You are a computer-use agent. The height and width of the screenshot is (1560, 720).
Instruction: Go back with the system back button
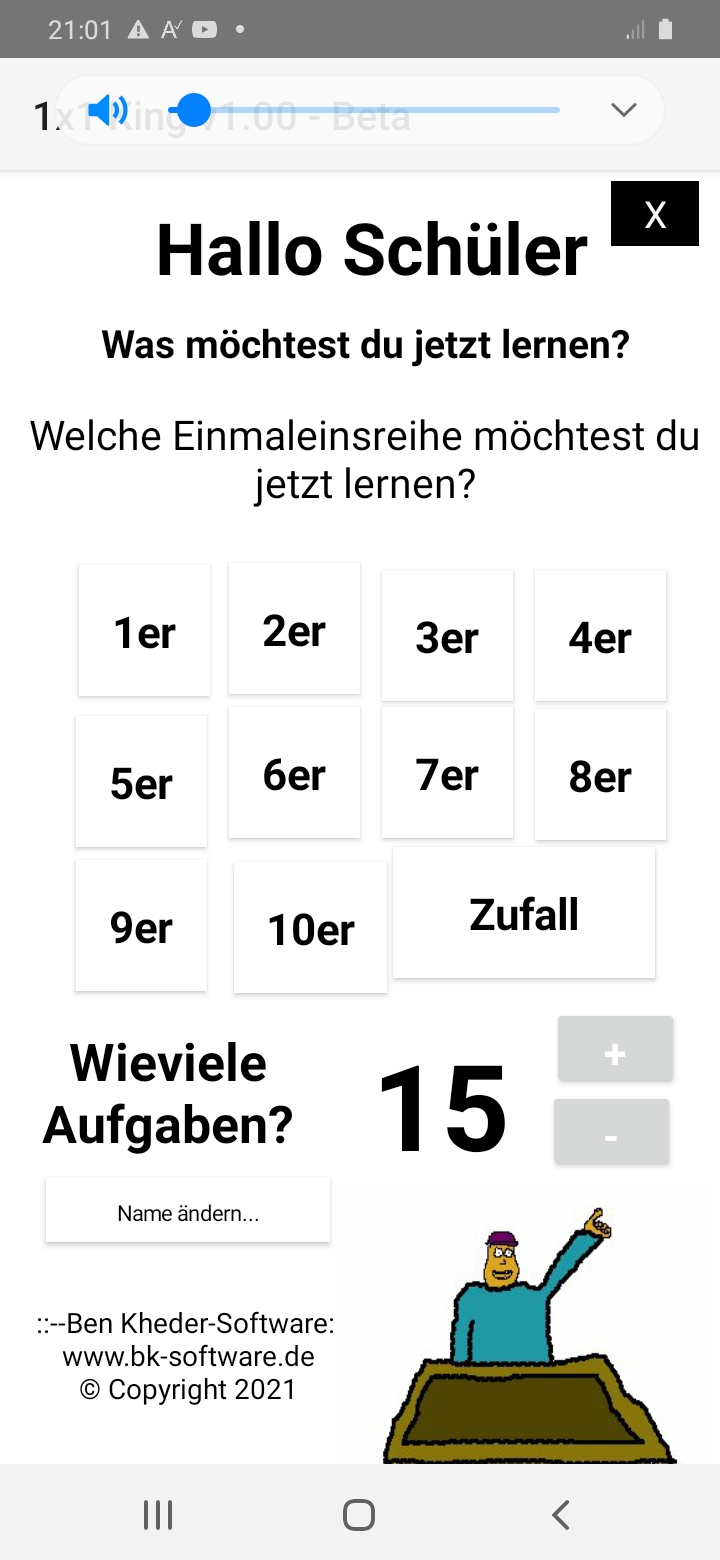(x=561, y=1514)
